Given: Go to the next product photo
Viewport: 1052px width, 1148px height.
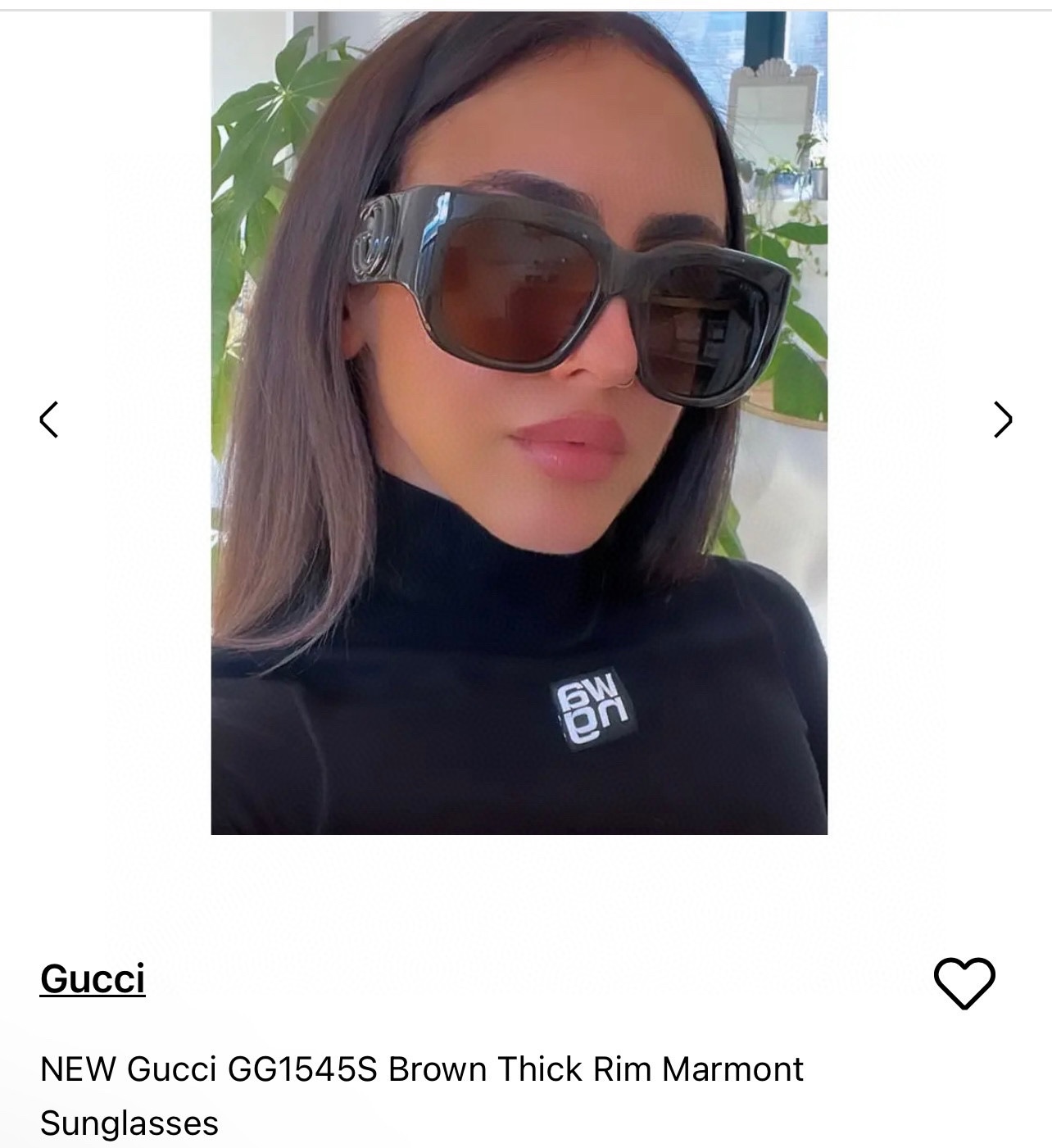Looking at the screenshot, I should 1002,420.
